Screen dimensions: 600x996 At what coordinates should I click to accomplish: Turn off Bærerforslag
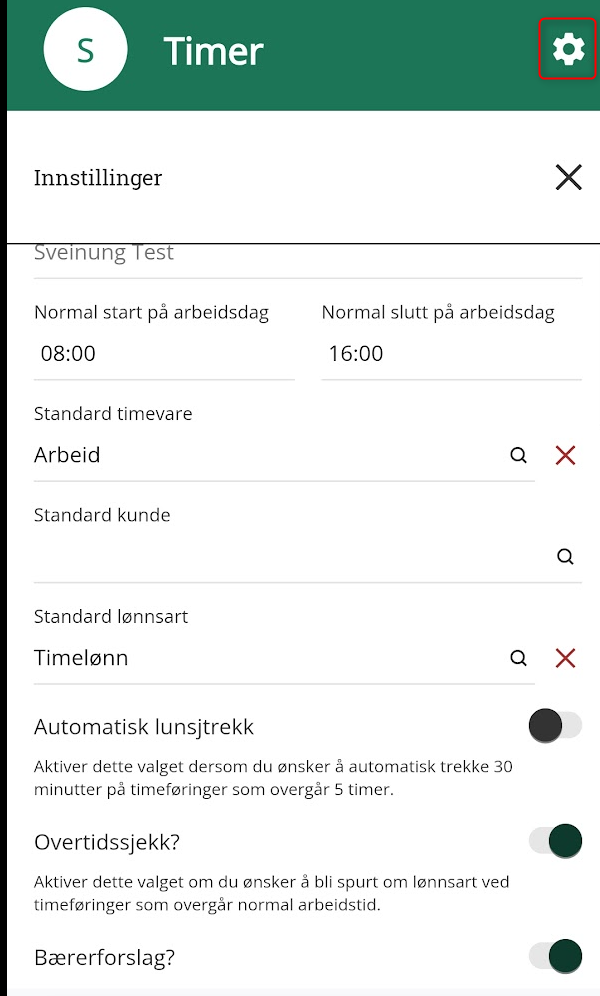coord(555,956)
